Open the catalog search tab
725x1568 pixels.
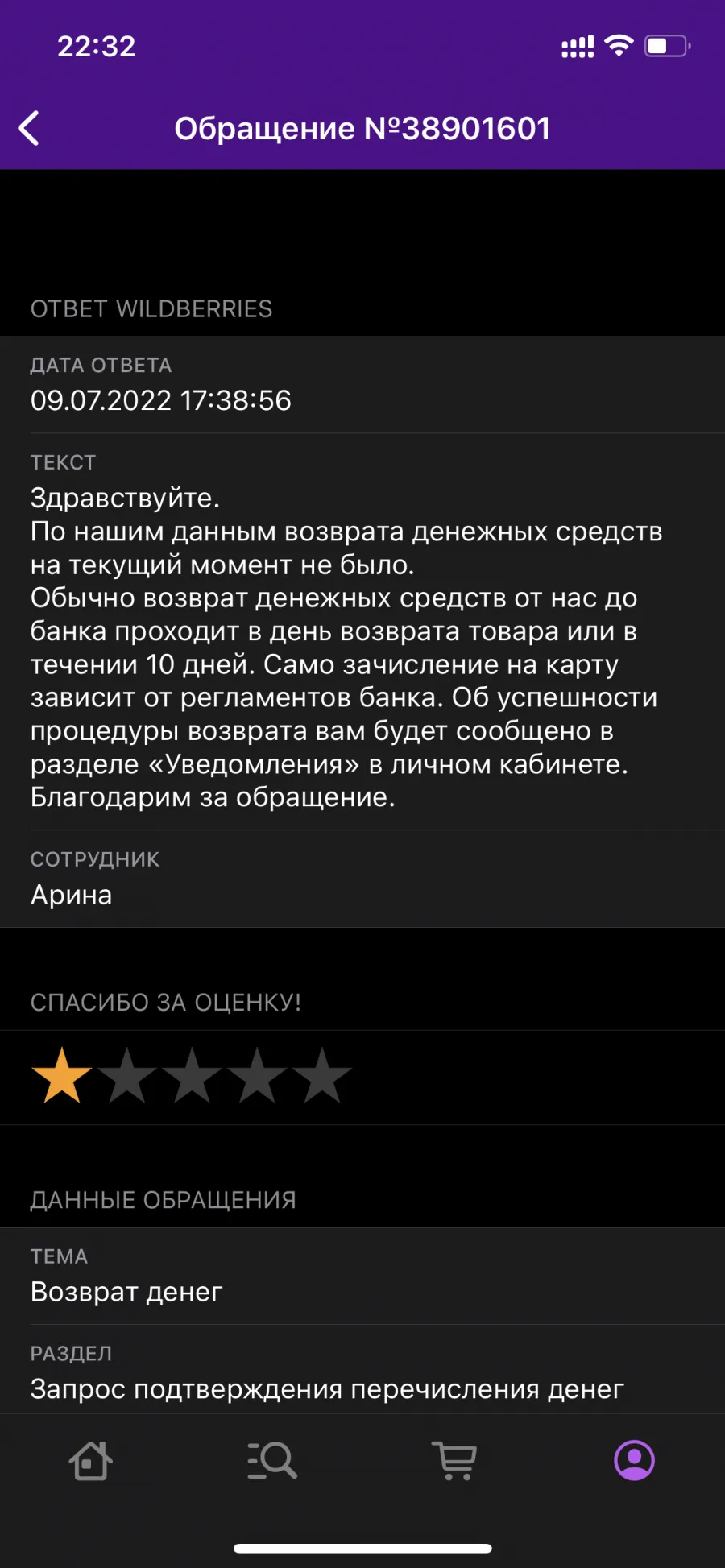click(x=271, y=1459)
